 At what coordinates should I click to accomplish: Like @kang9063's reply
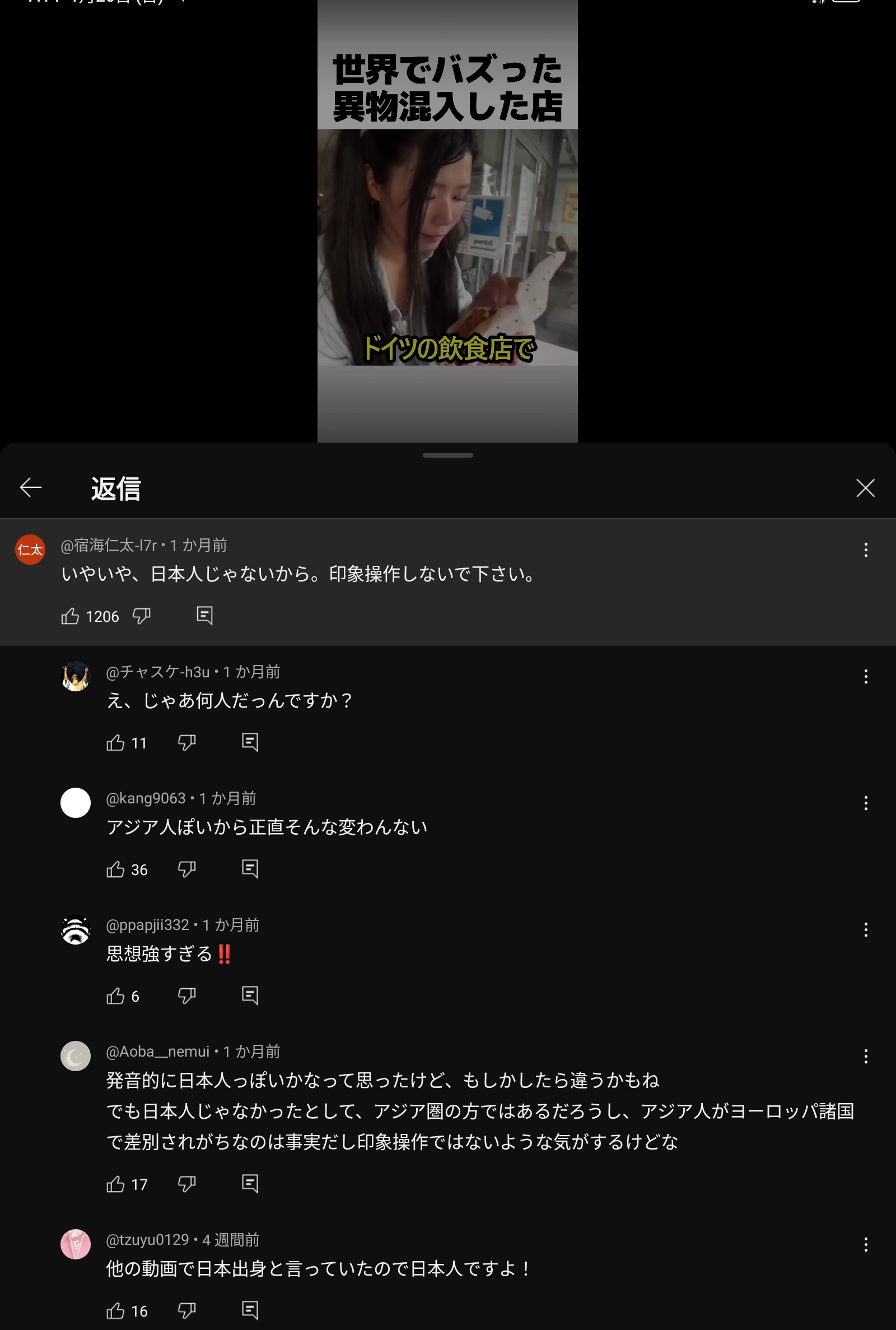pos(115,869)
